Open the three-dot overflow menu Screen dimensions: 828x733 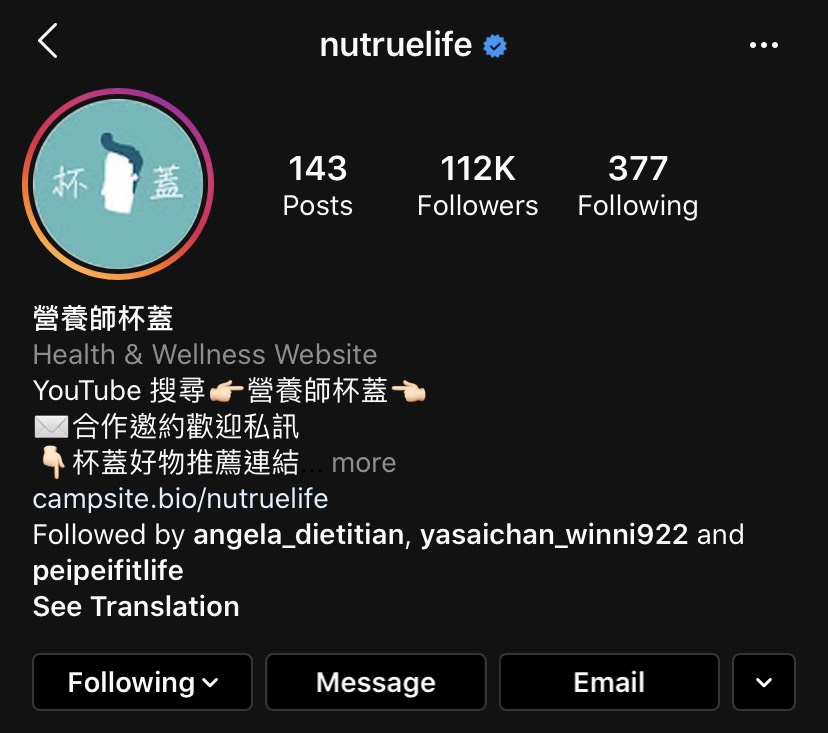763,45
